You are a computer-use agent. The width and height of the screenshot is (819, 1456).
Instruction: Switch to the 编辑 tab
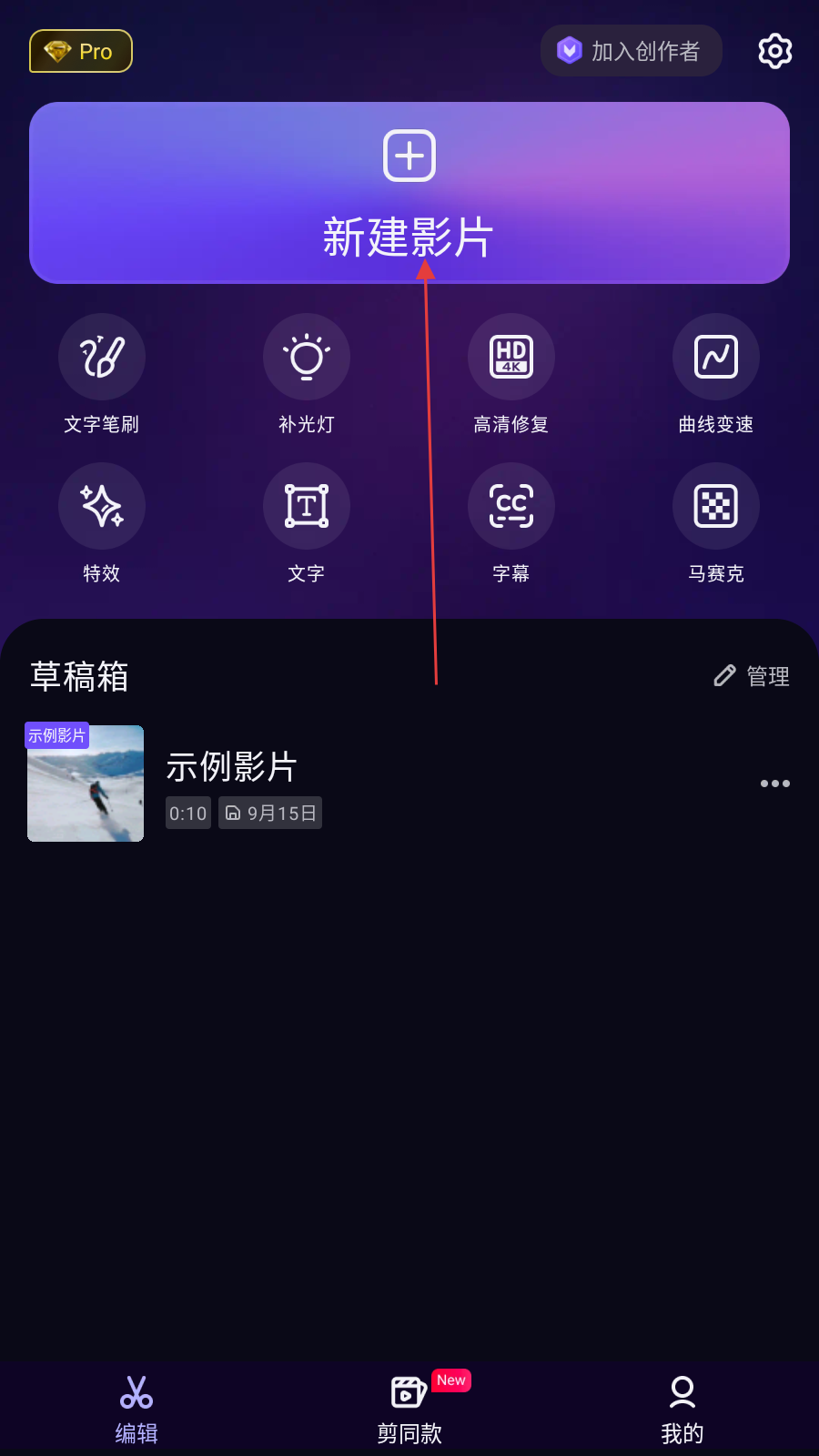[x=136, y=1410]
